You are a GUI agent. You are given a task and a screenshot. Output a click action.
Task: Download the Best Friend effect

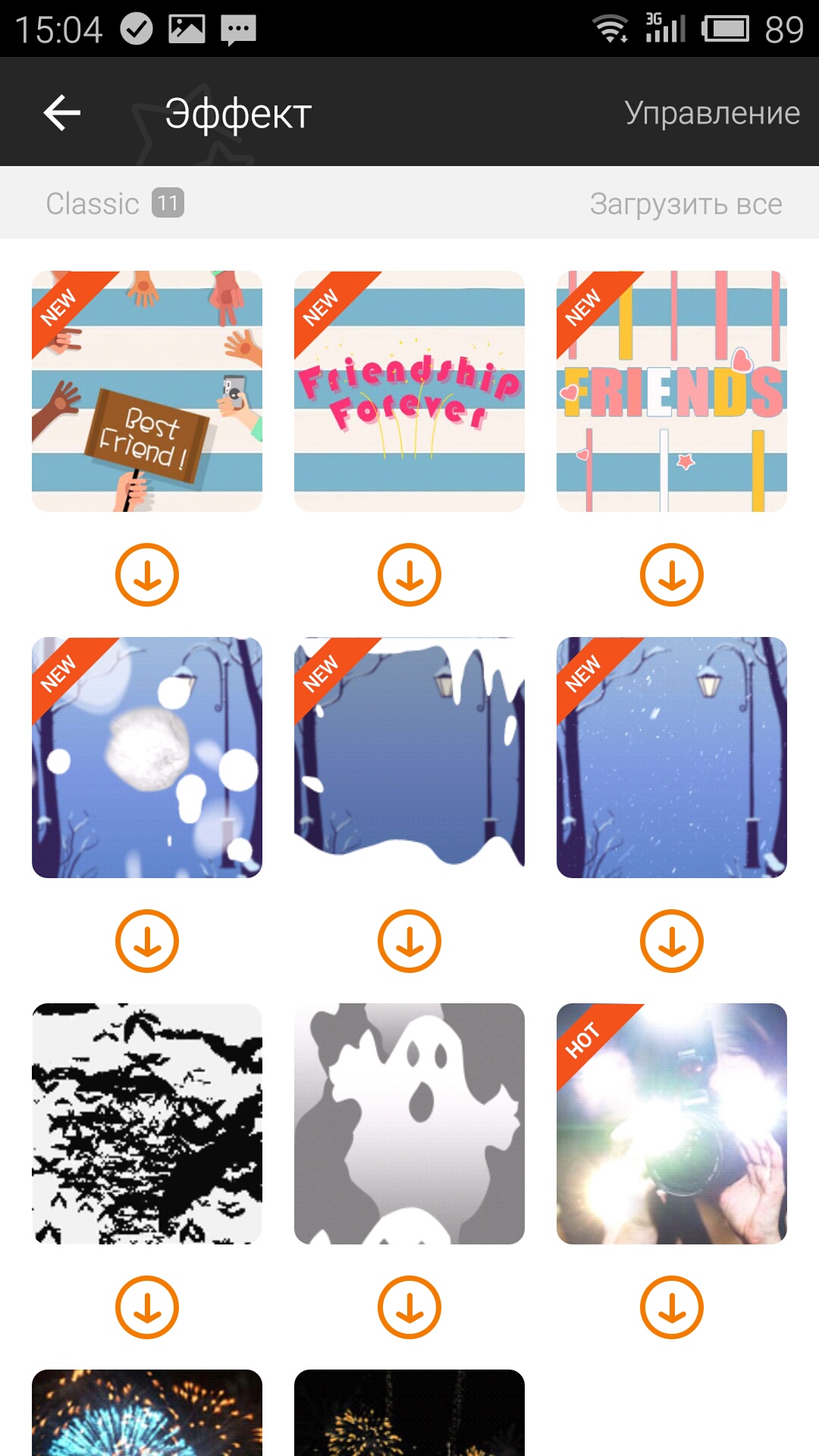coord(147,574)
